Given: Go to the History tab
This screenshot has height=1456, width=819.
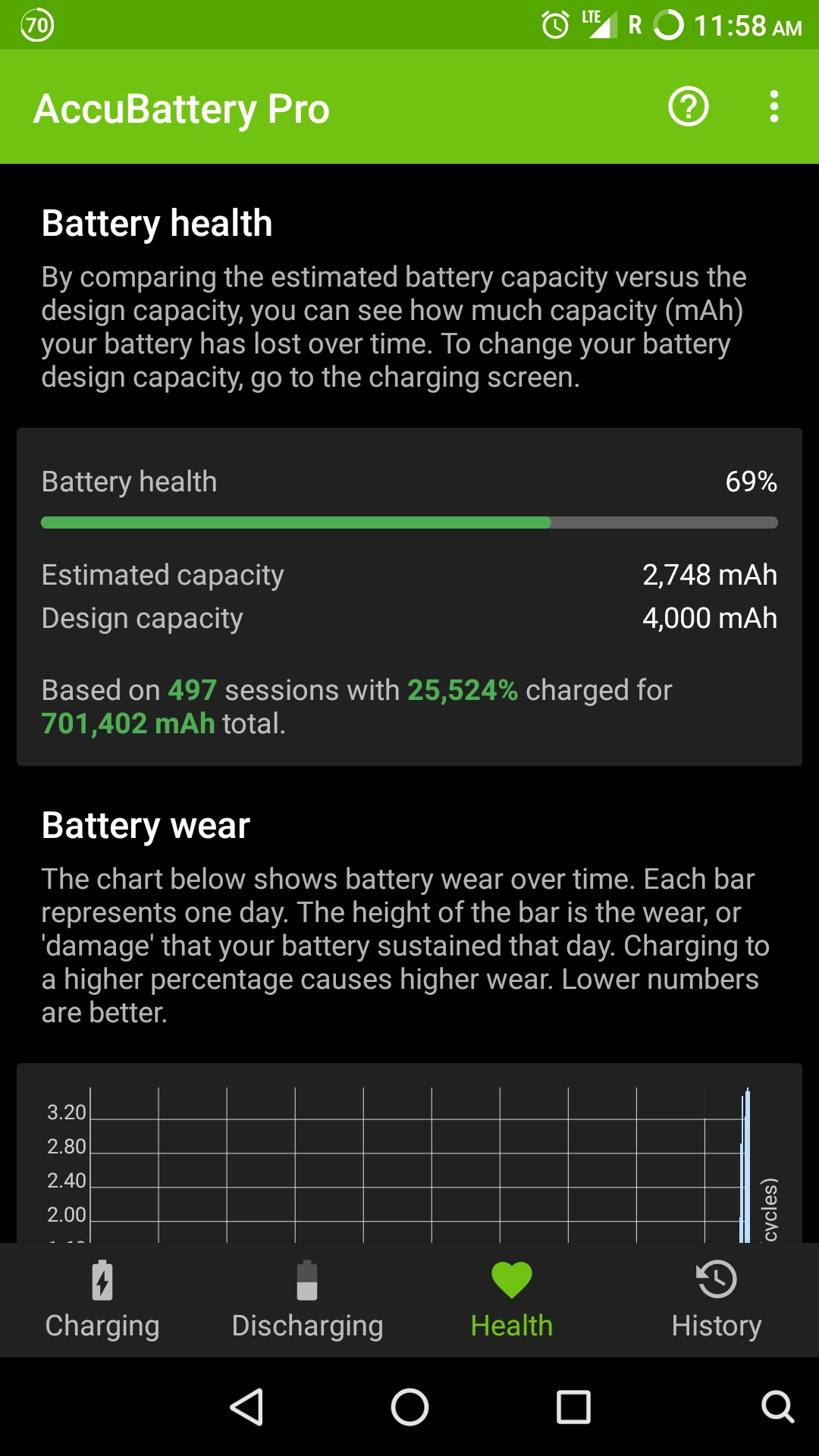Looking at the screenshot, I should pyautogui.click(x=717, y=1300).
